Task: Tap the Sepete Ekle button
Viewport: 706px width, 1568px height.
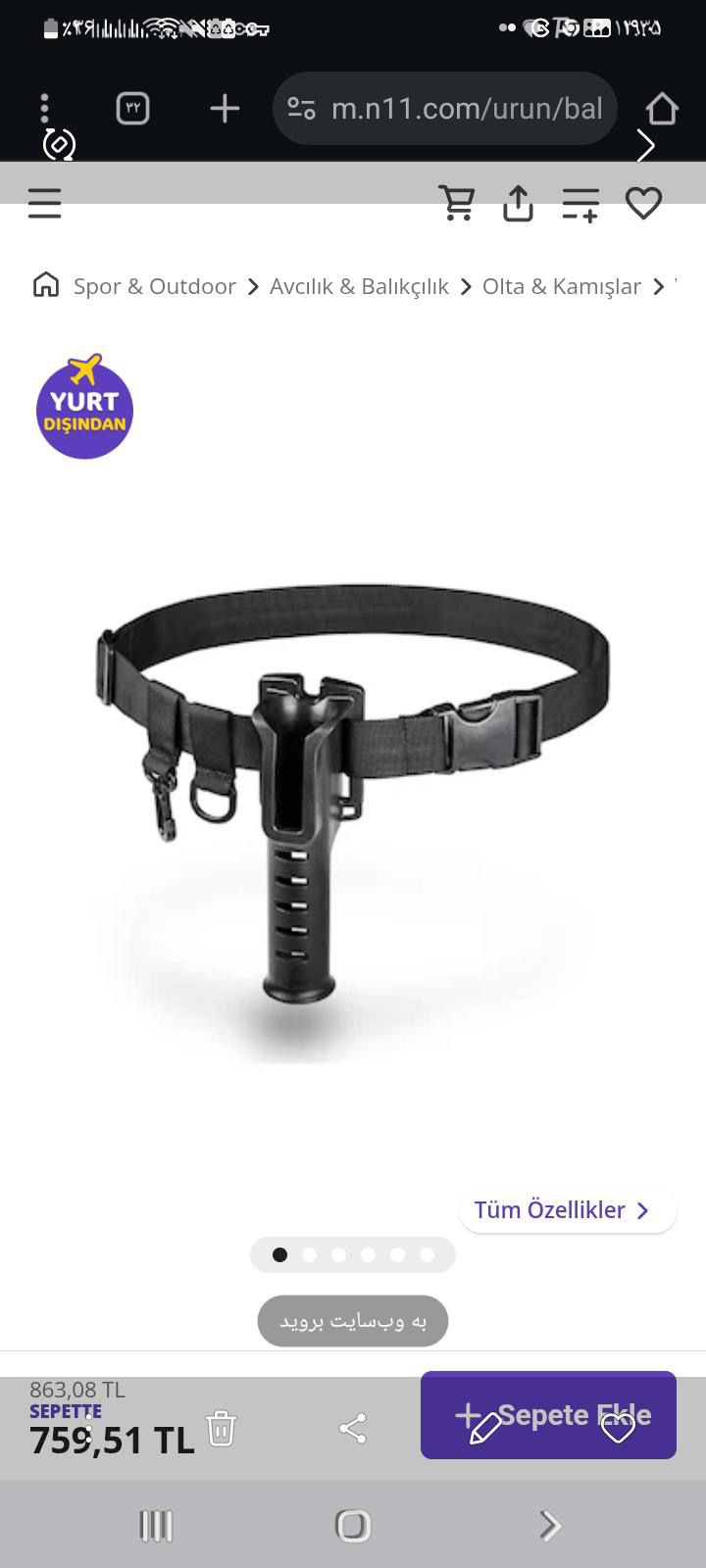Action: pos(549,1414)
